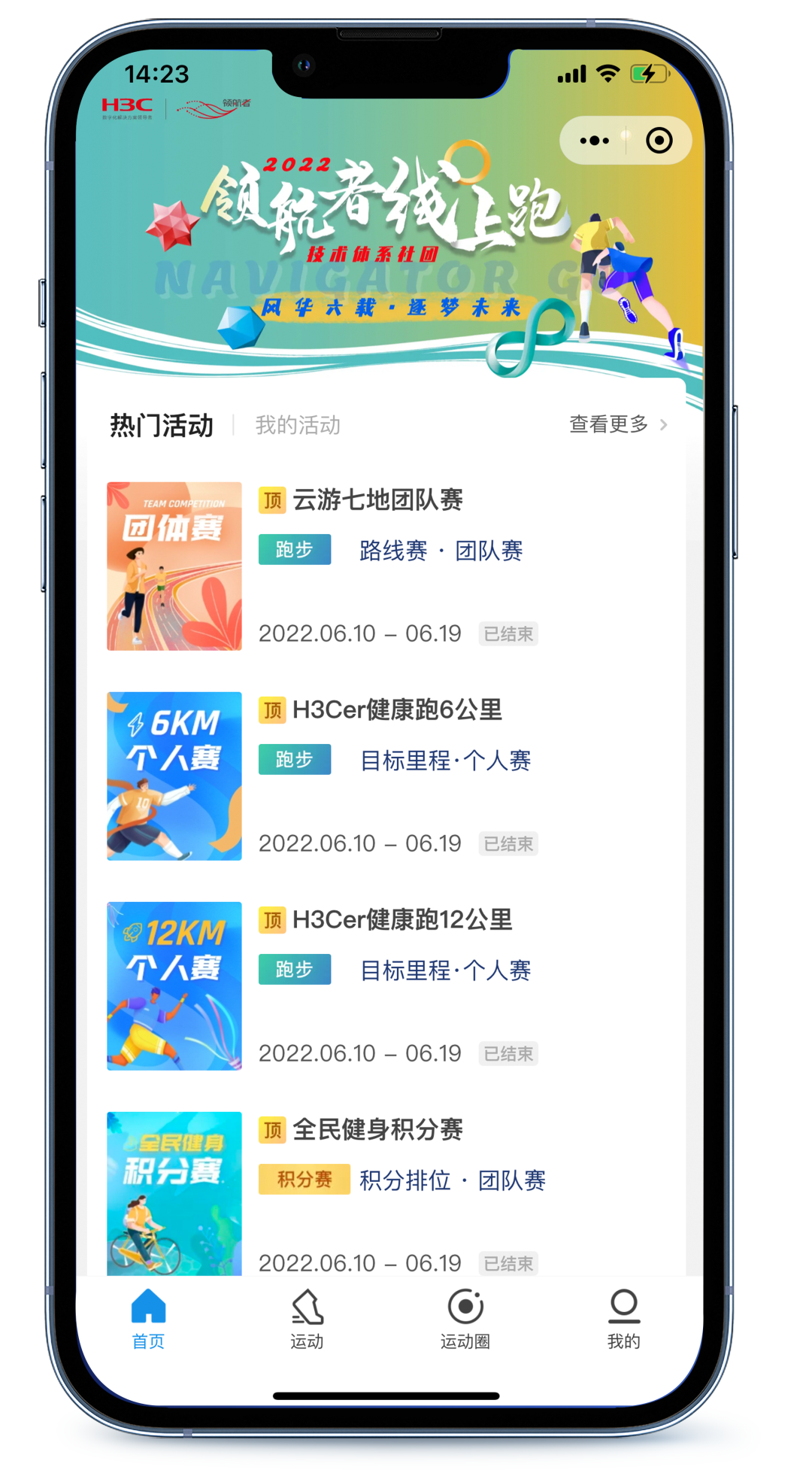The width and height of the screenshot is (812, 1470).
Task: Switch to the 我的活动 tab
Action: coord(298,425)
